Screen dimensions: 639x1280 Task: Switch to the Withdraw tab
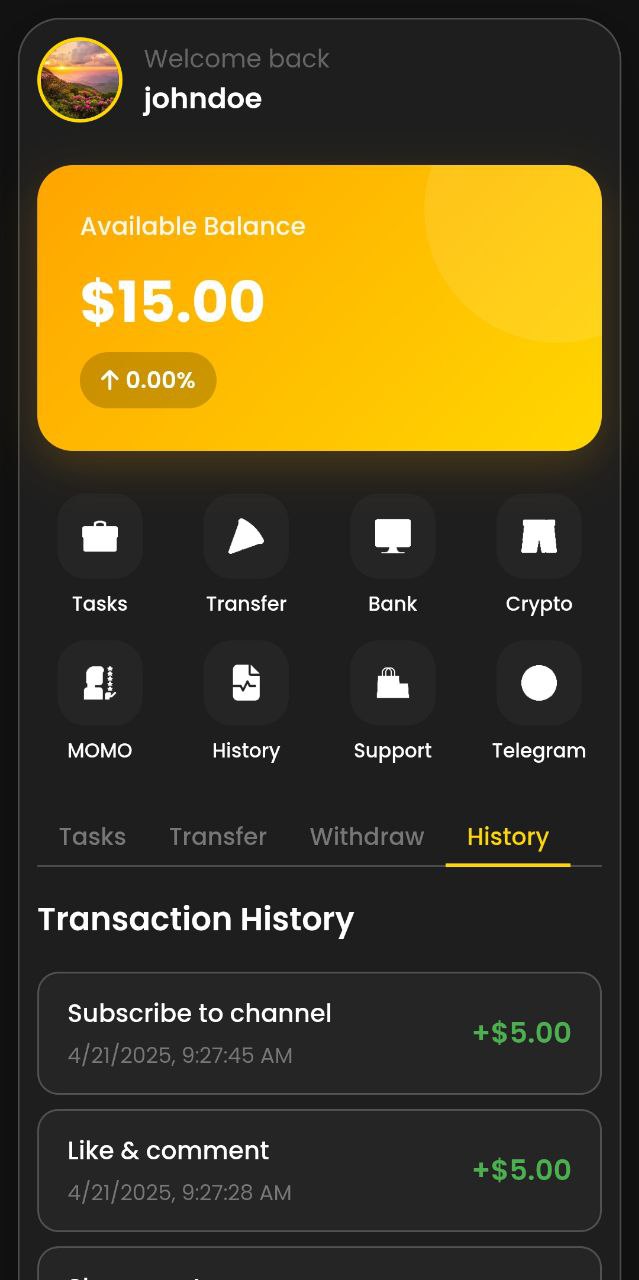click(x=367, y=837)
